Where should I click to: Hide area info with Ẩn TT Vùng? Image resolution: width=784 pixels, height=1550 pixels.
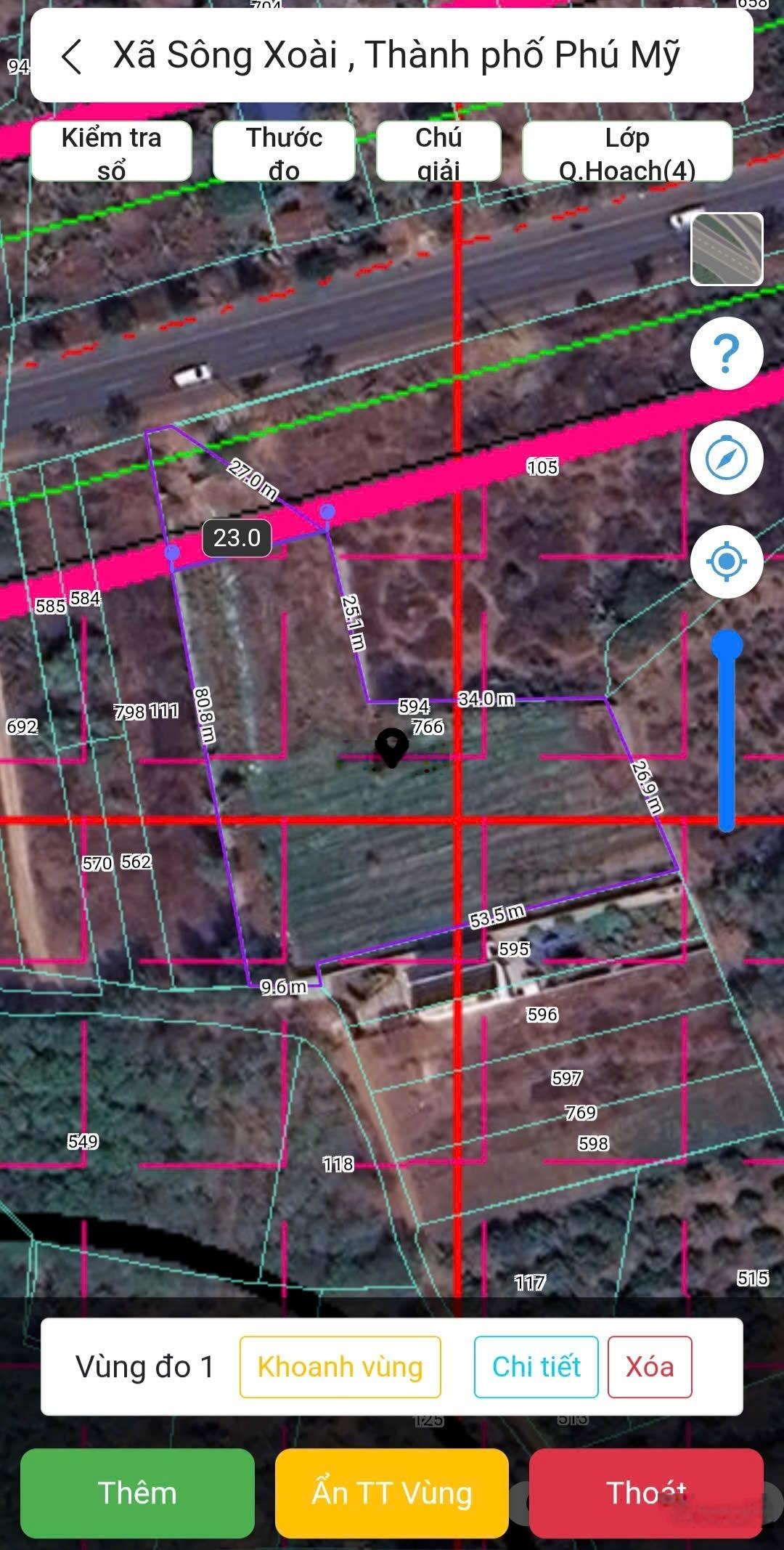click(391, 1493)
